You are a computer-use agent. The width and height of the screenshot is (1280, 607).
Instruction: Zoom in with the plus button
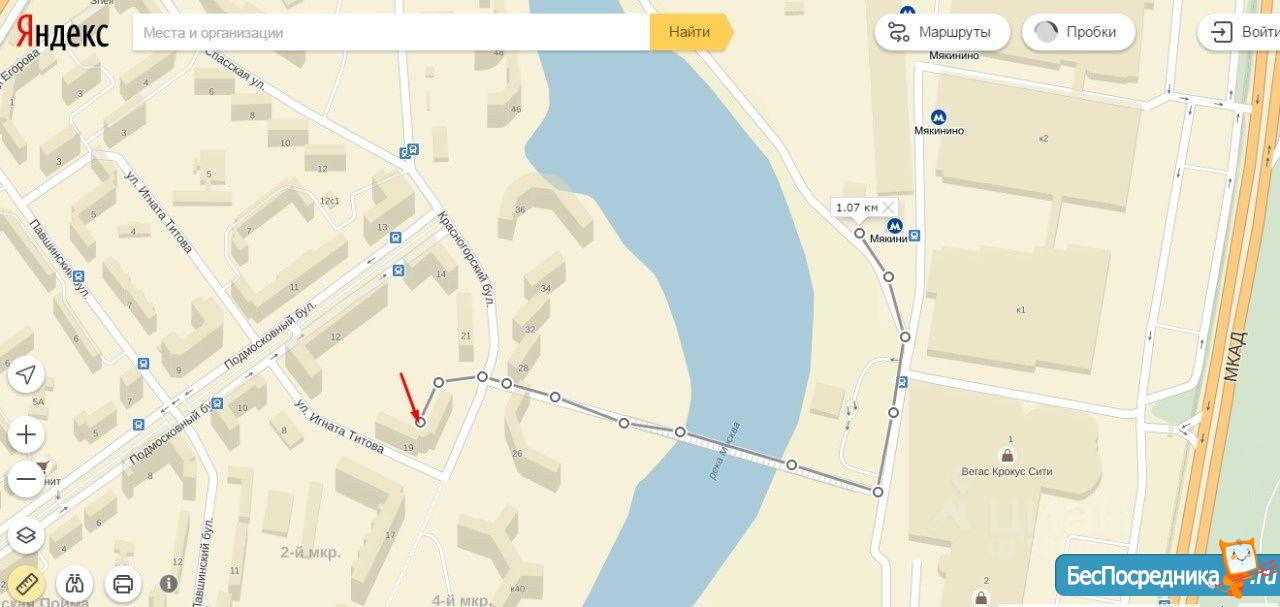point(26,435)
